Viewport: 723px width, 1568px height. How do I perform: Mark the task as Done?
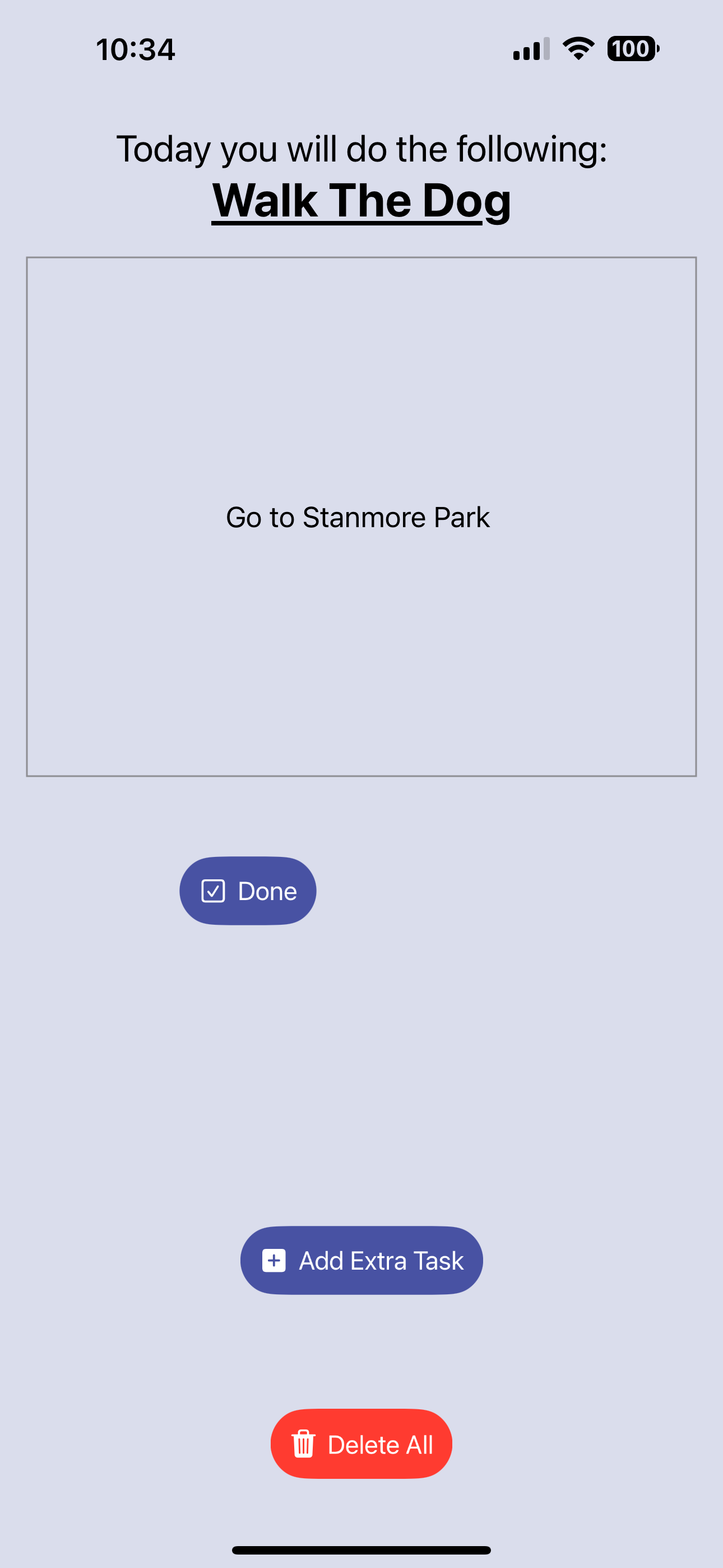coord(248,891)
